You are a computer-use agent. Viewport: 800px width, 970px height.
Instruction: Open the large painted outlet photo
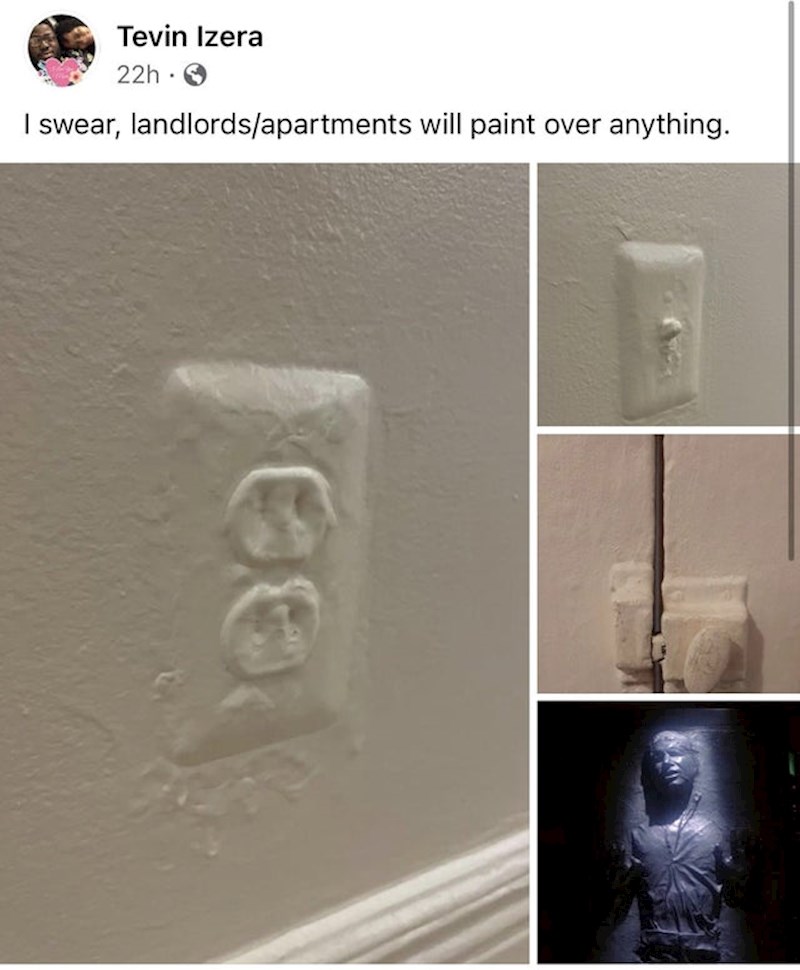click(x=264, y=562)
